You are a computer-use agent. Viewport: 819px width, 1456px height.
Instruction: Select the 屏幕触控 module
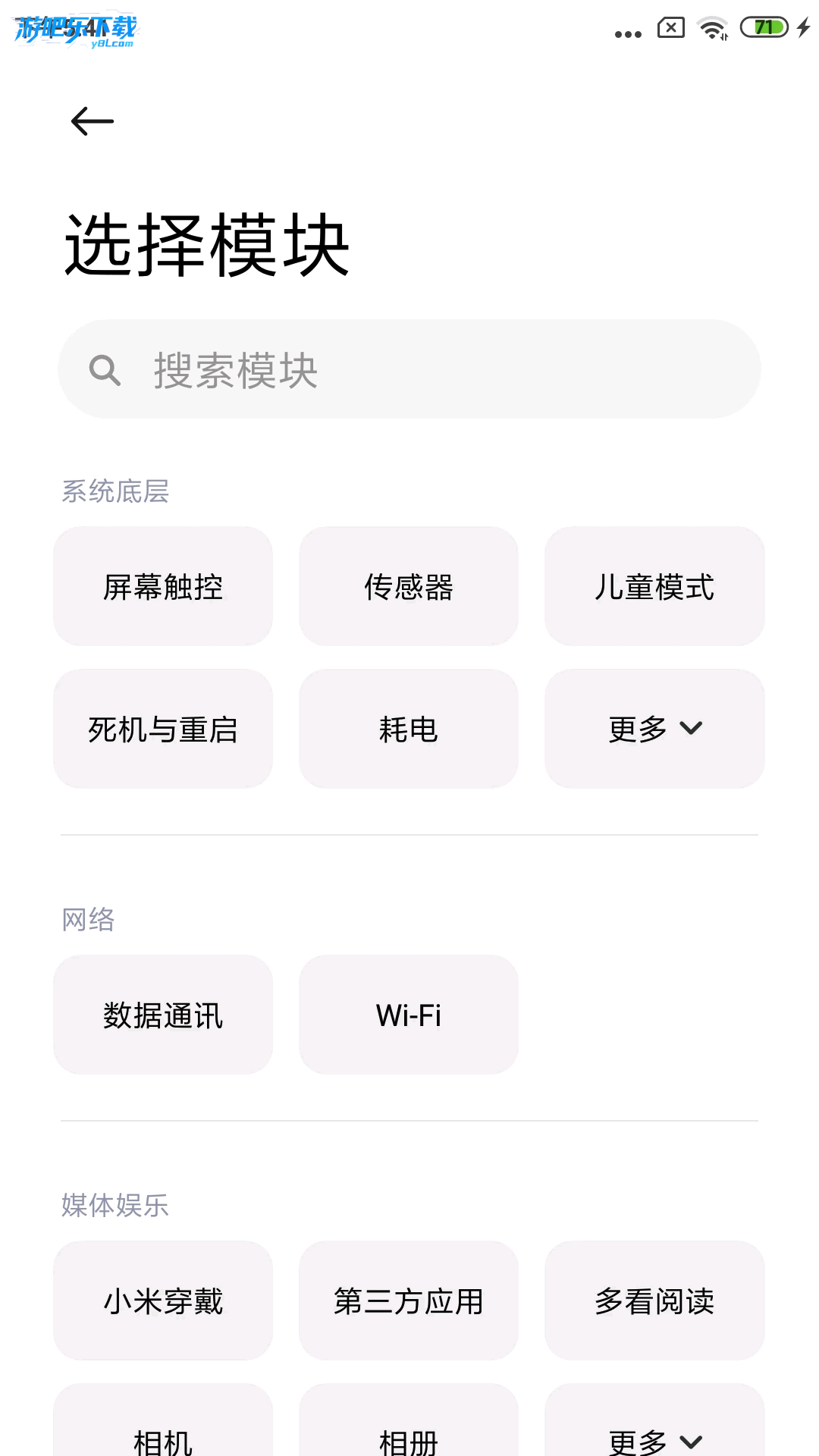(x=163, y=586)
